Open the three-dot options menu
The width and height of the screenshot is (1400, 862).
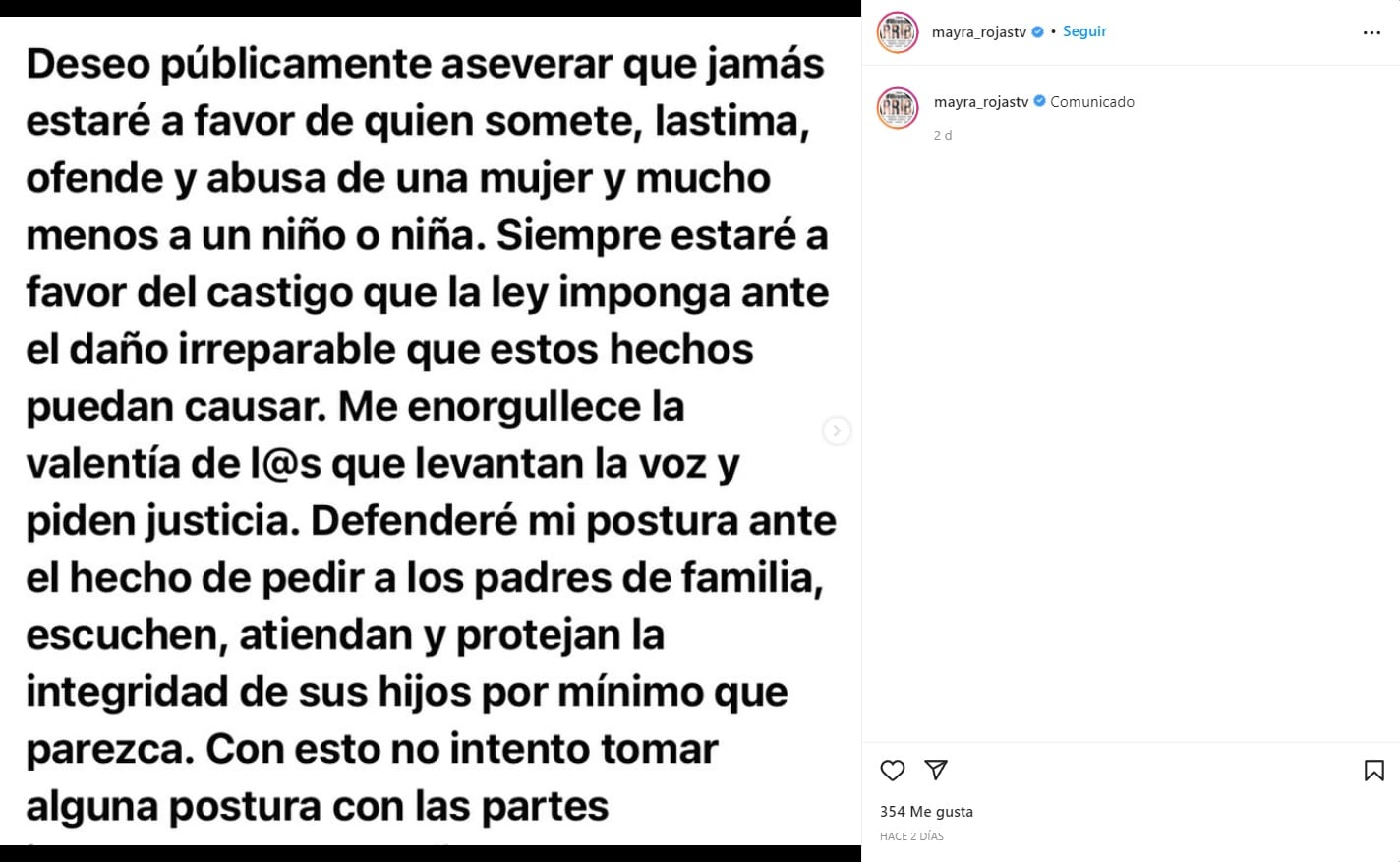pyautogui.click(x=1371, y=33)
